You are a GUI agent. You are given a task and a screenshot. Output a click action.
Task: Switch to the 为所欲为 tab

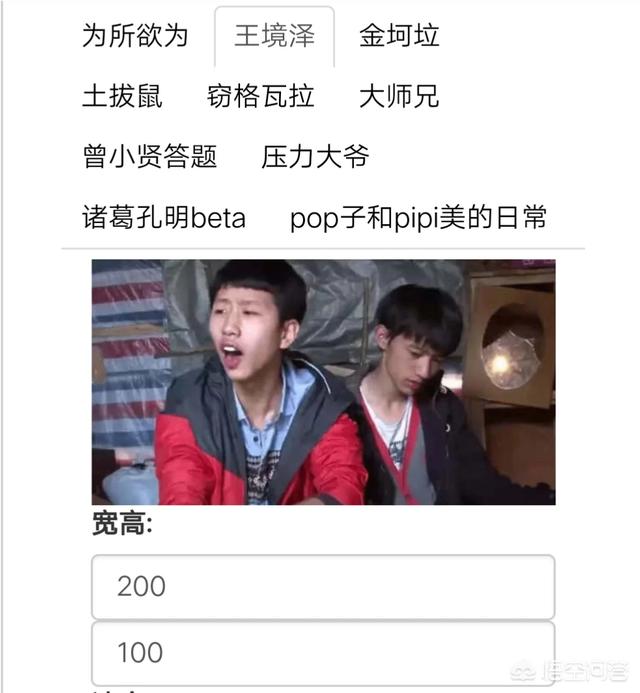[x=135, y=37]
